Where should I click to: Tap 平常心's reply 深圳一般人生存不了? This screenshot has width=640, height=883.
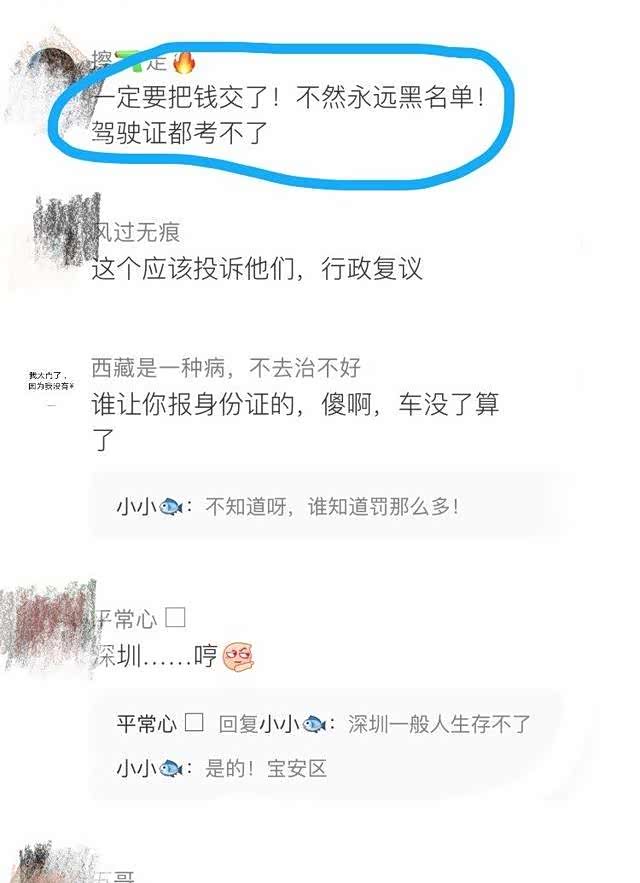[438, 724]
